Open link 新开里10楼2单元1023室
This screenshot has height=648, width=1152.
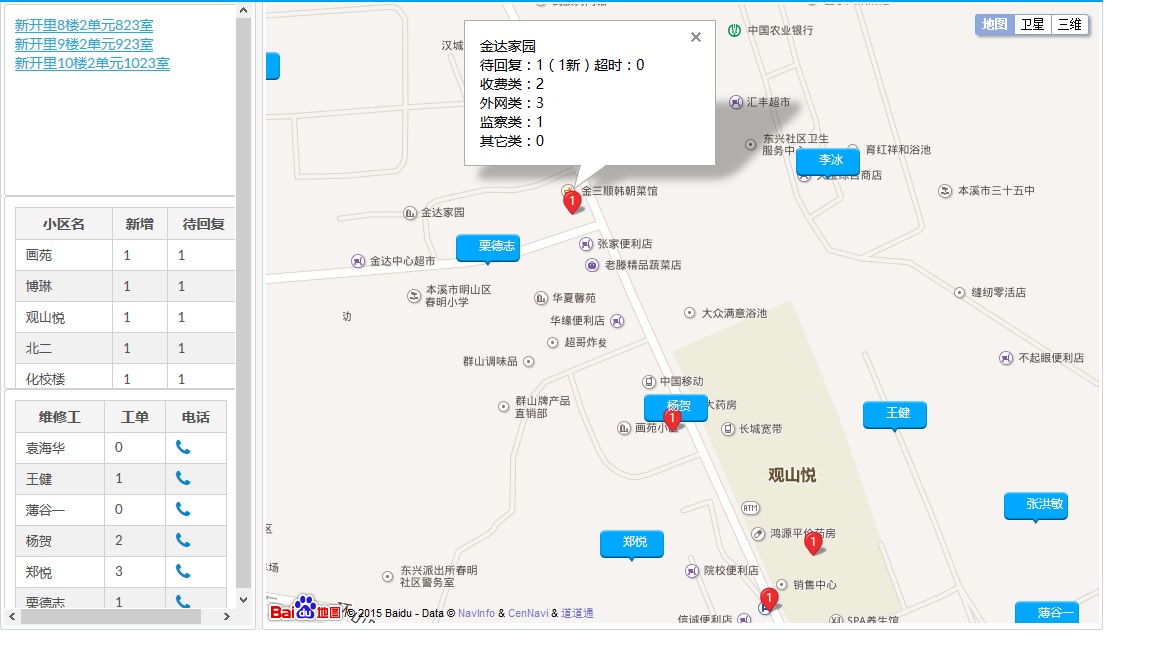tap(92, 63)
